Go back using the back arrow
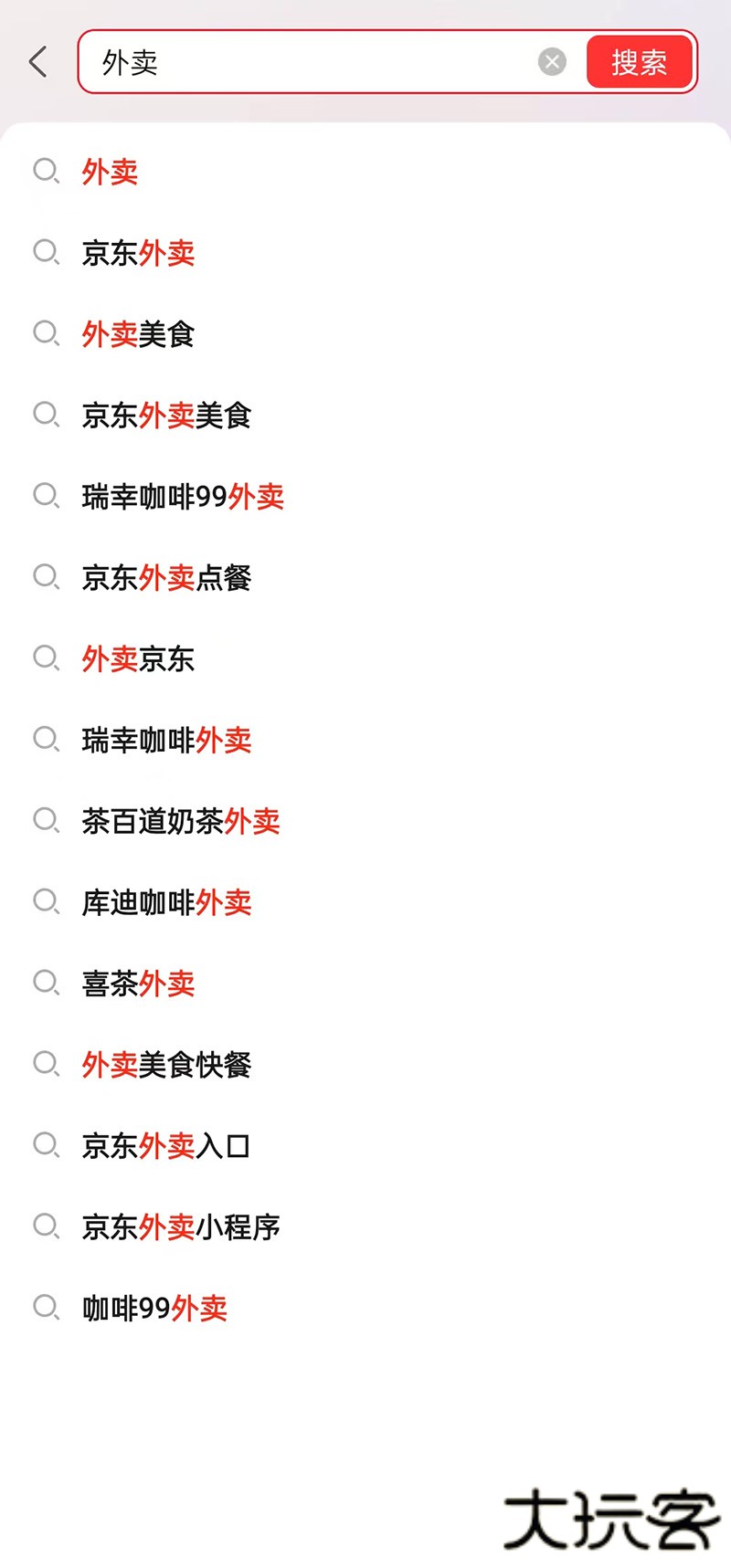731x1568 pixels. [38, 62]
